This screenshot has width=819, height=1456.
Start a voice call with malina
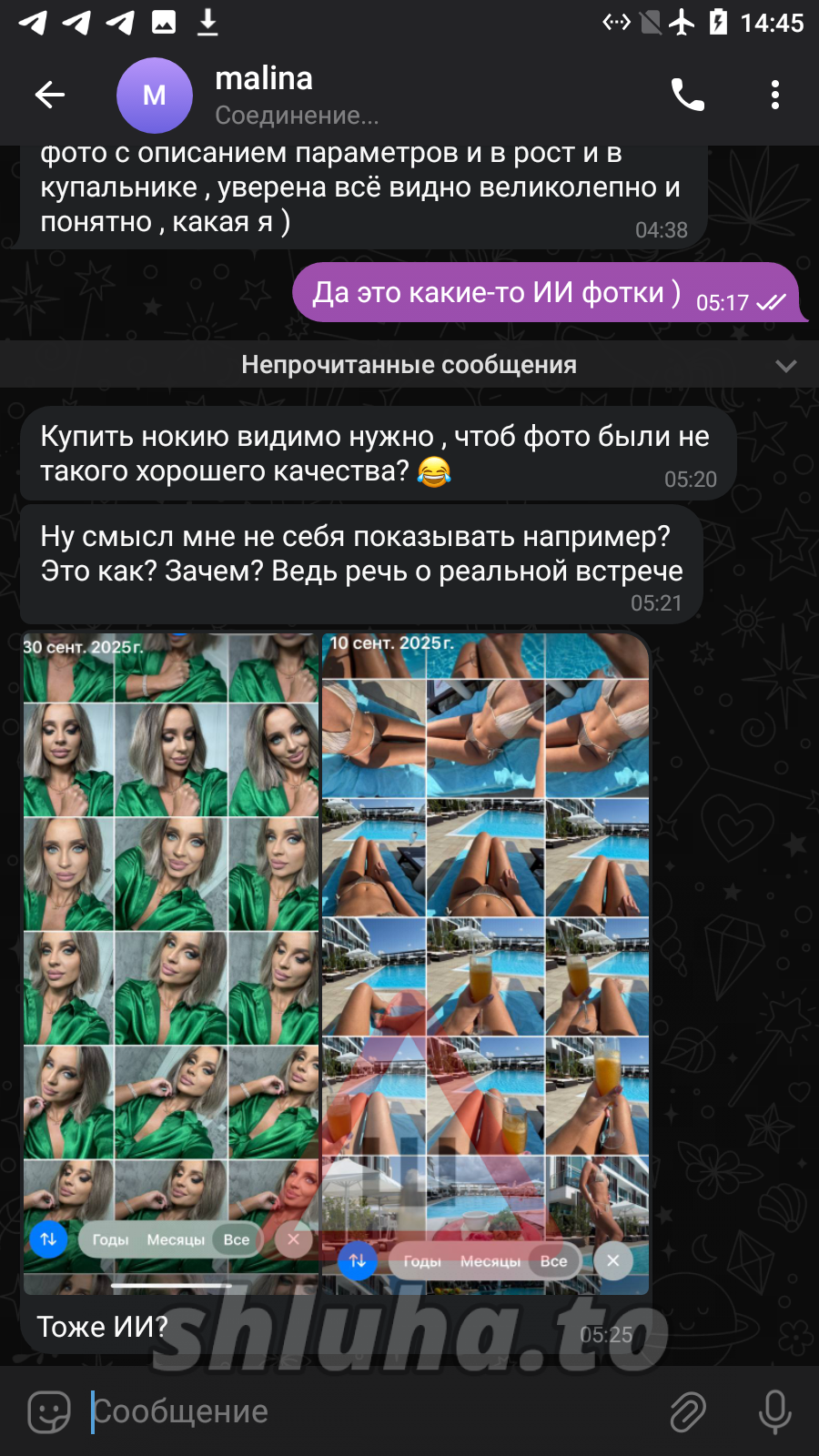[x=688, y=95]
